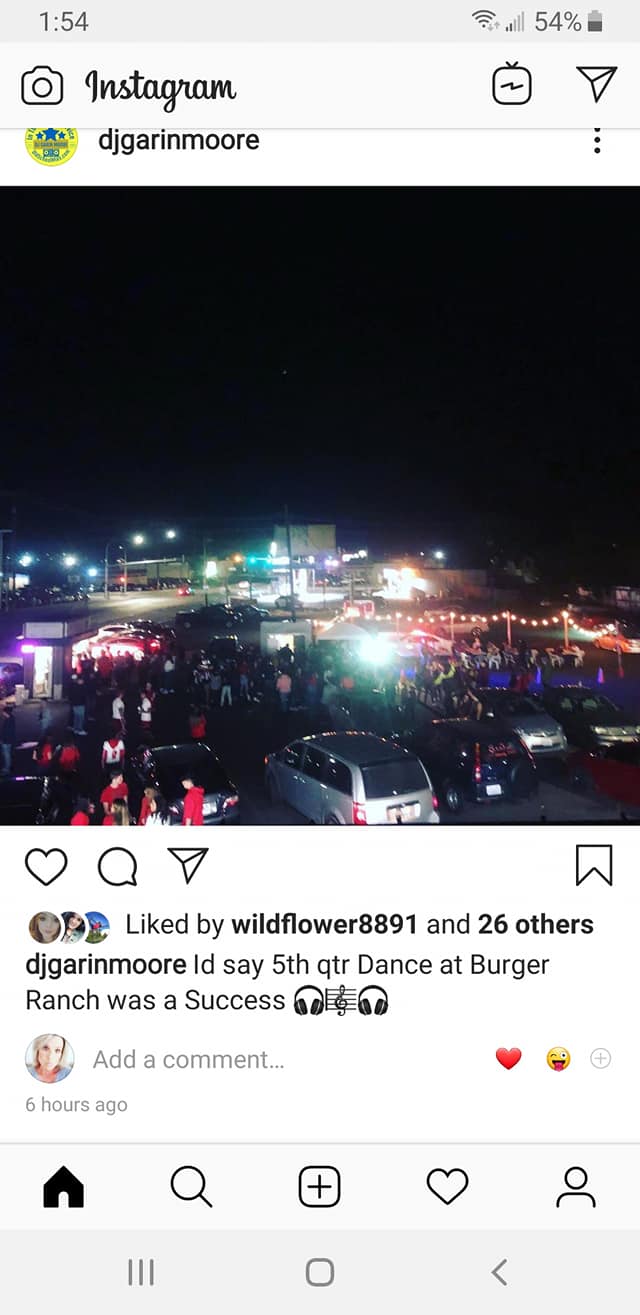This screenshot has width=640, height=1315.
Task: Open direct messages paper plane
Action: click(597, 85)
